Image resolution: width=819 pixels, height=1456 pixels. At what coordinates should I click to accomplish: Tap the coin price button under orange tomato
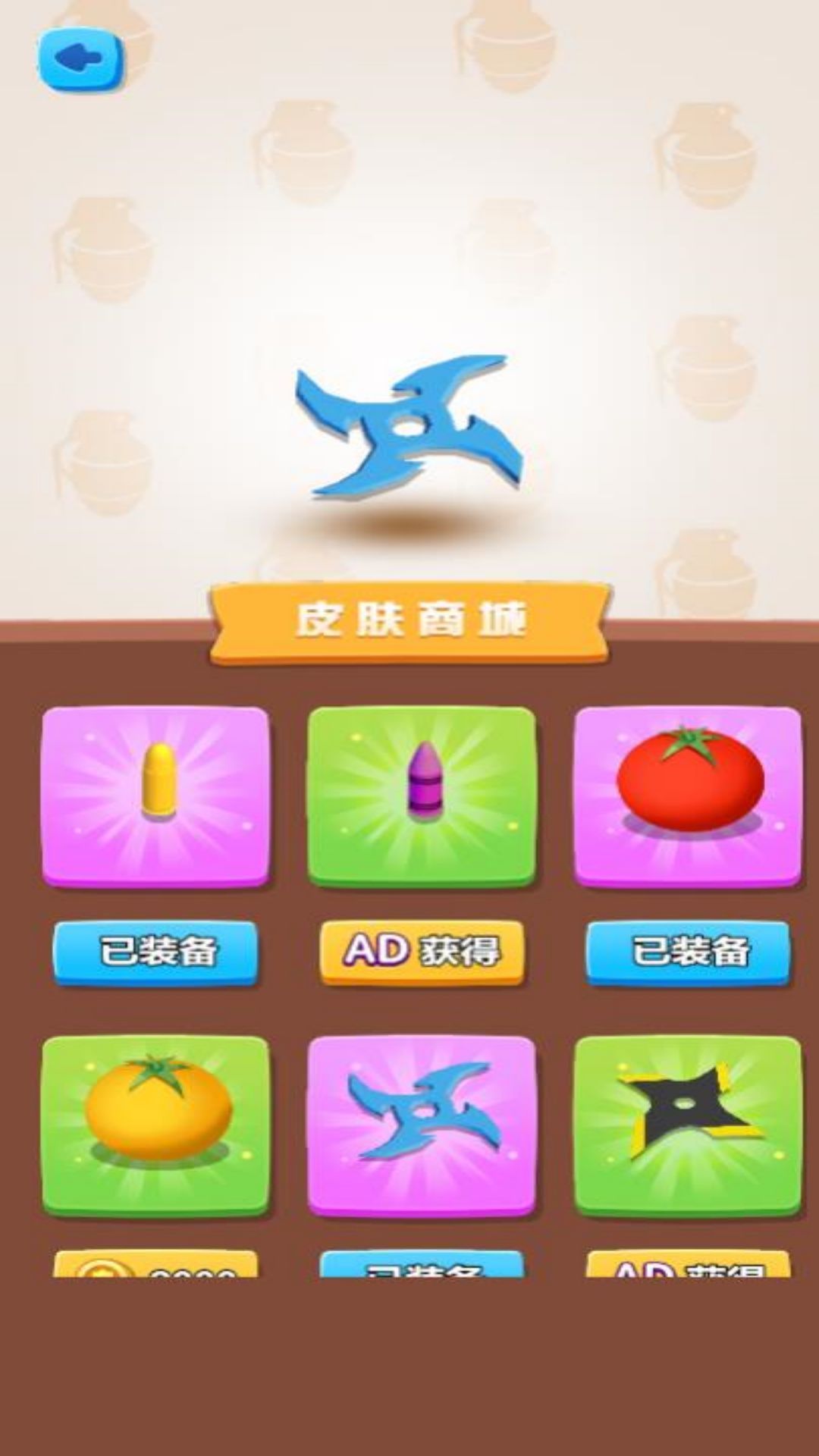click(x=155, y=1266)
